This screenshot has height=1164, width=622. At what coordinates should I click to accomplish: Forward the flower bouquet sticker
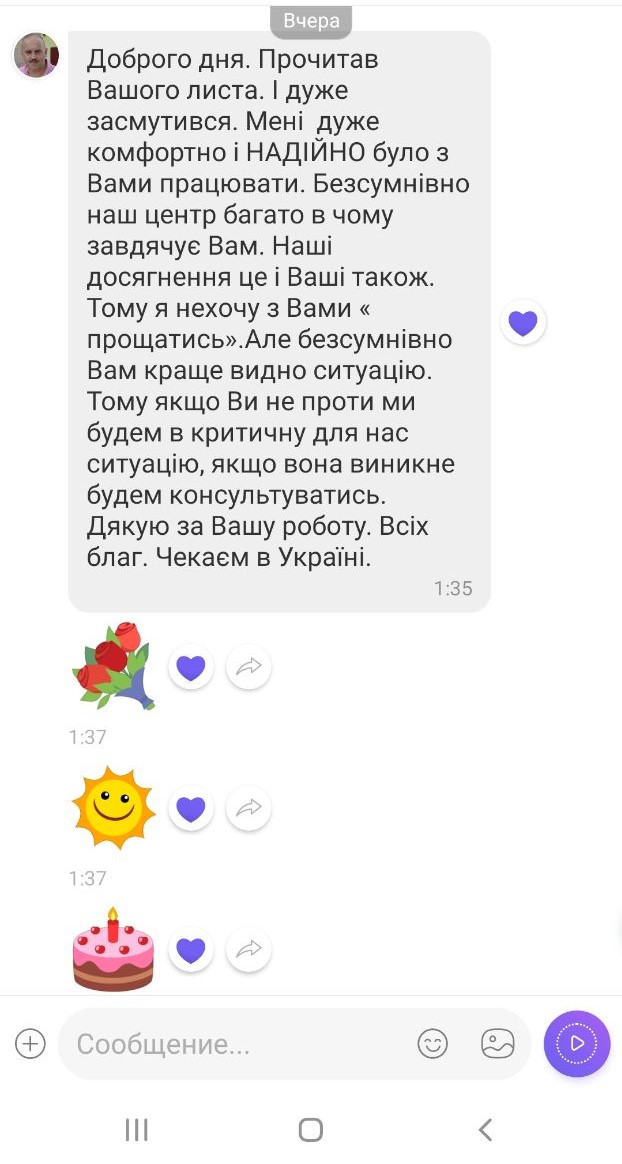pyautogui.click(x=249, y=667)
